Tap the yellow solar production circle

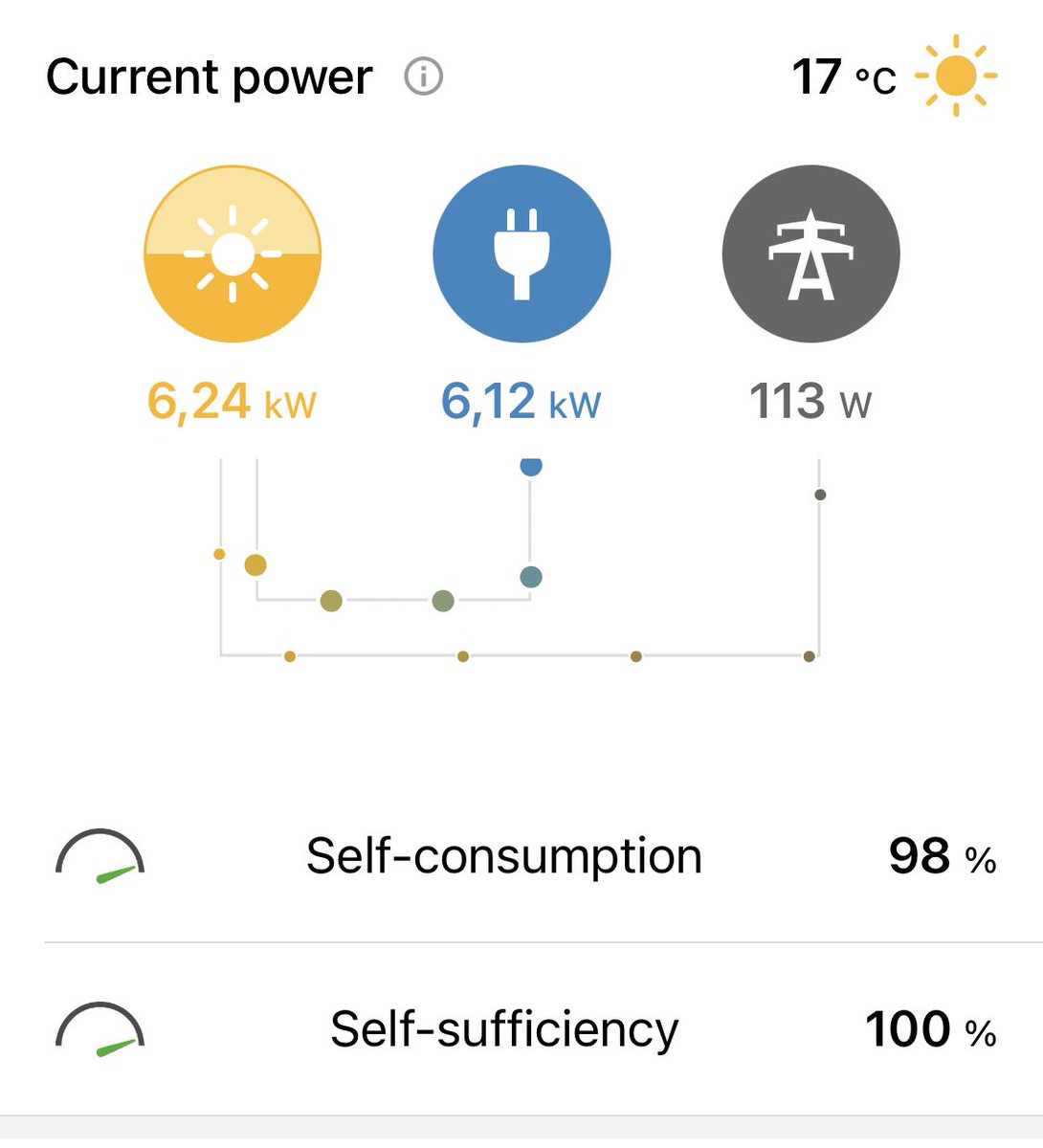click(233, 254)
